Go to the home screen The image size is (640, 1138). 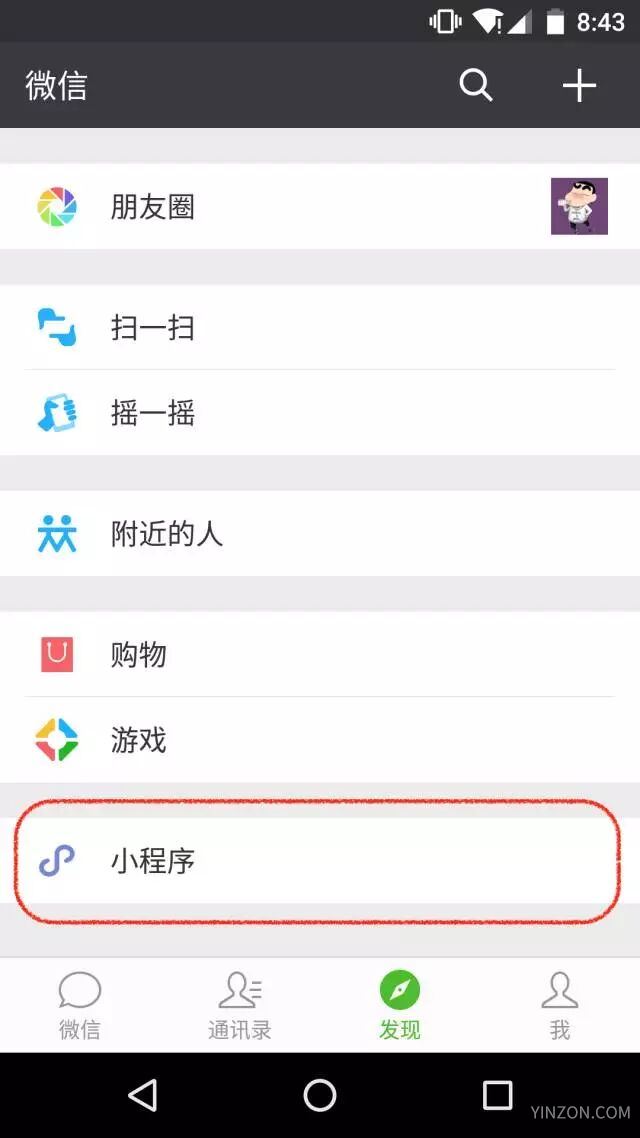coord(320,1094)
